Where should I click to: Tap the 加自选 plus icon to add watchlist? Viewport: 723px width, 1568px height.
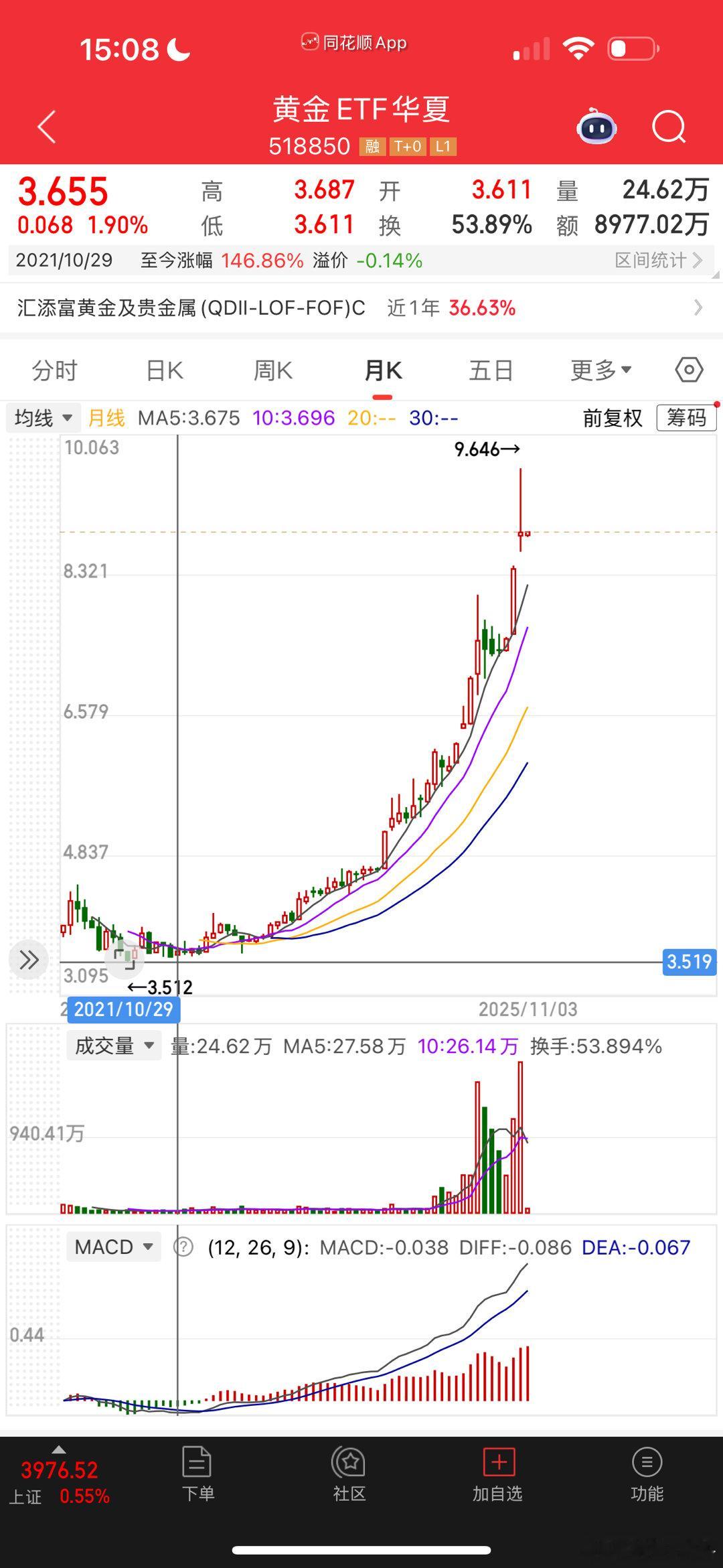pyautogui.click(x=497, y=1458)
